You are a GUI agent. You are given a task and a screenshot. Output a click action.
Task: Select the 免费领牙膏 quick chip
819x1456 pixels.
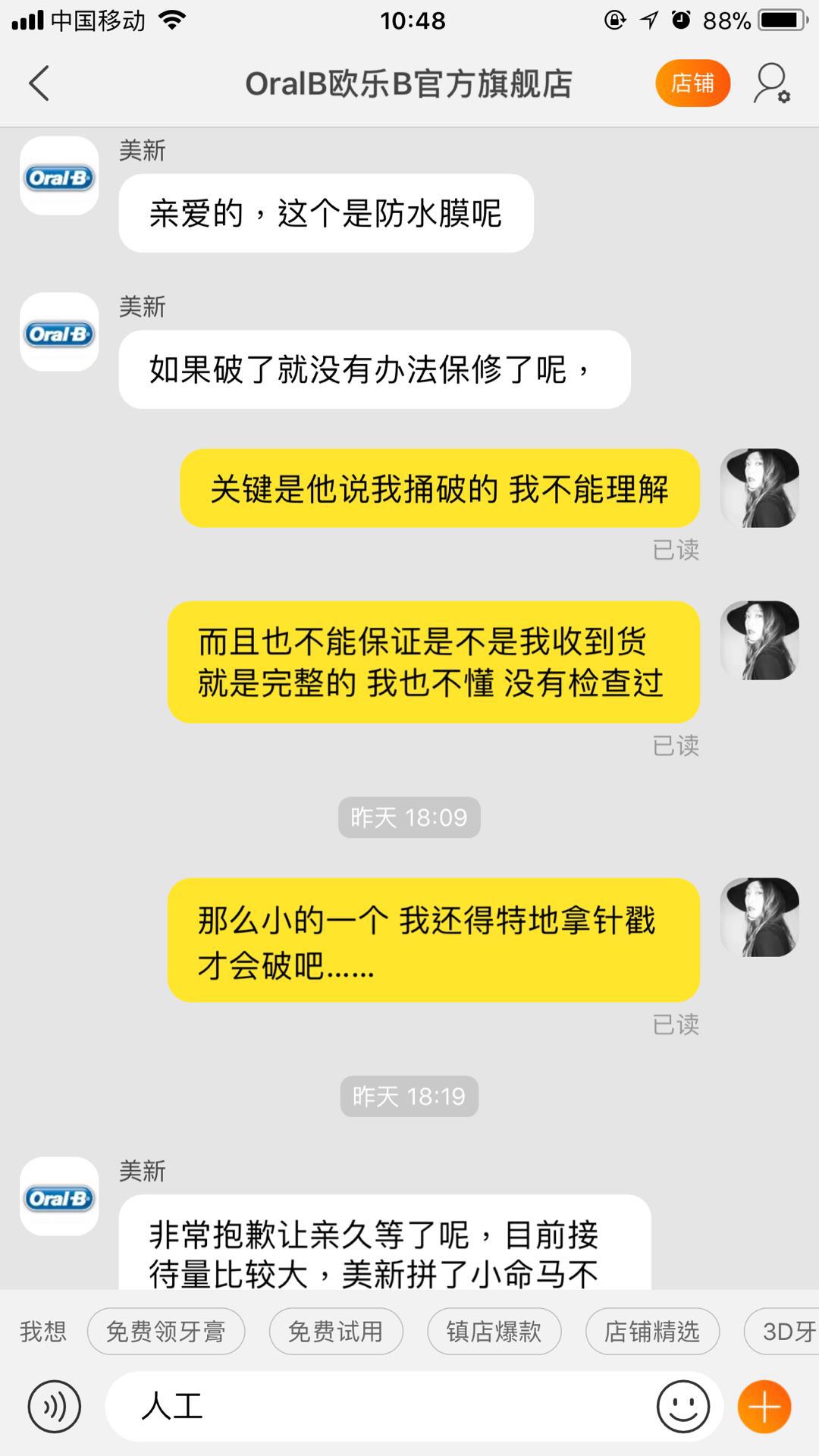point(166,1331)
